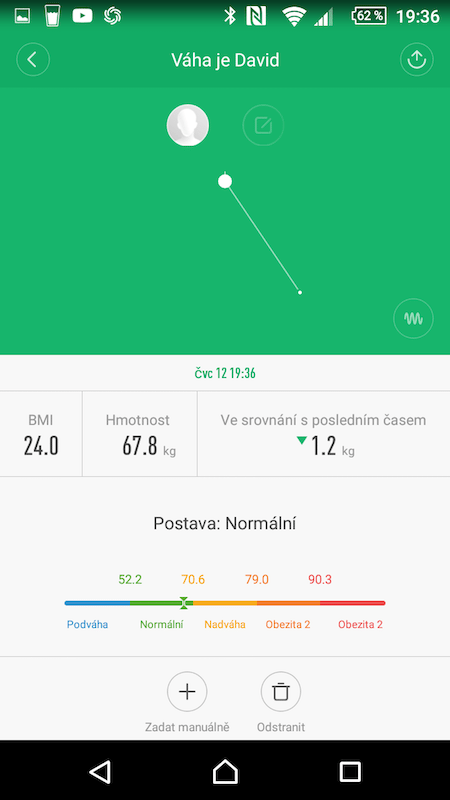Go to the Android home screen
The width and height of the screenshot is (450, 800).
point(225,771)
